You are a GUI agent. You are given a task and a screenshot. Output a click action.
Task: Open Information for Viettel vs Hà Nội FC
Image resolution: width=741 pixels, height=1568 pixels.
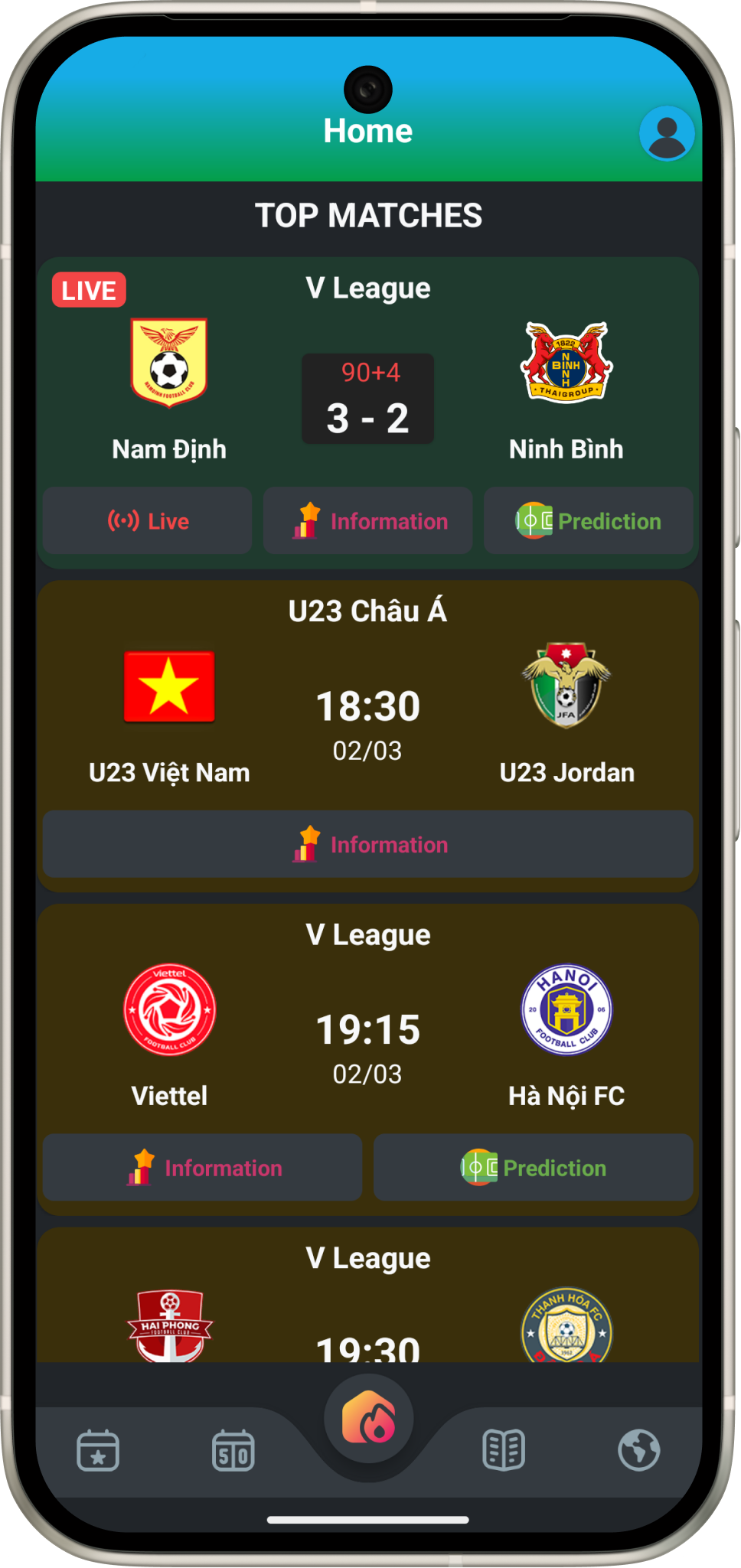pos(203,1168)
